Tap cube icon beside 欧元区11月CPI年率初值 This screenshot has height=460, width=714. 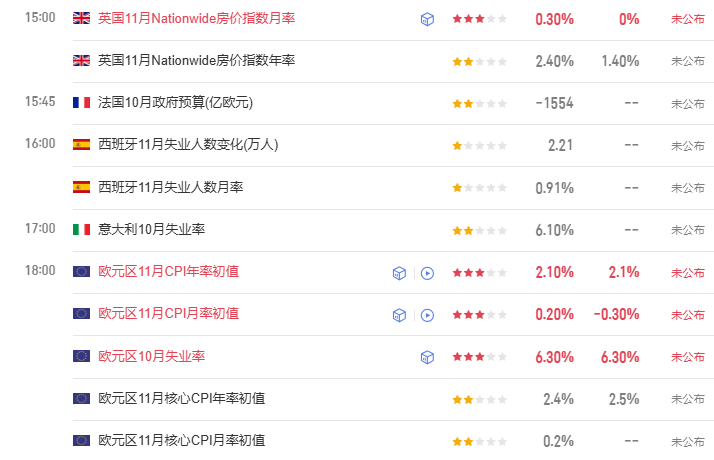click(399, 272)
